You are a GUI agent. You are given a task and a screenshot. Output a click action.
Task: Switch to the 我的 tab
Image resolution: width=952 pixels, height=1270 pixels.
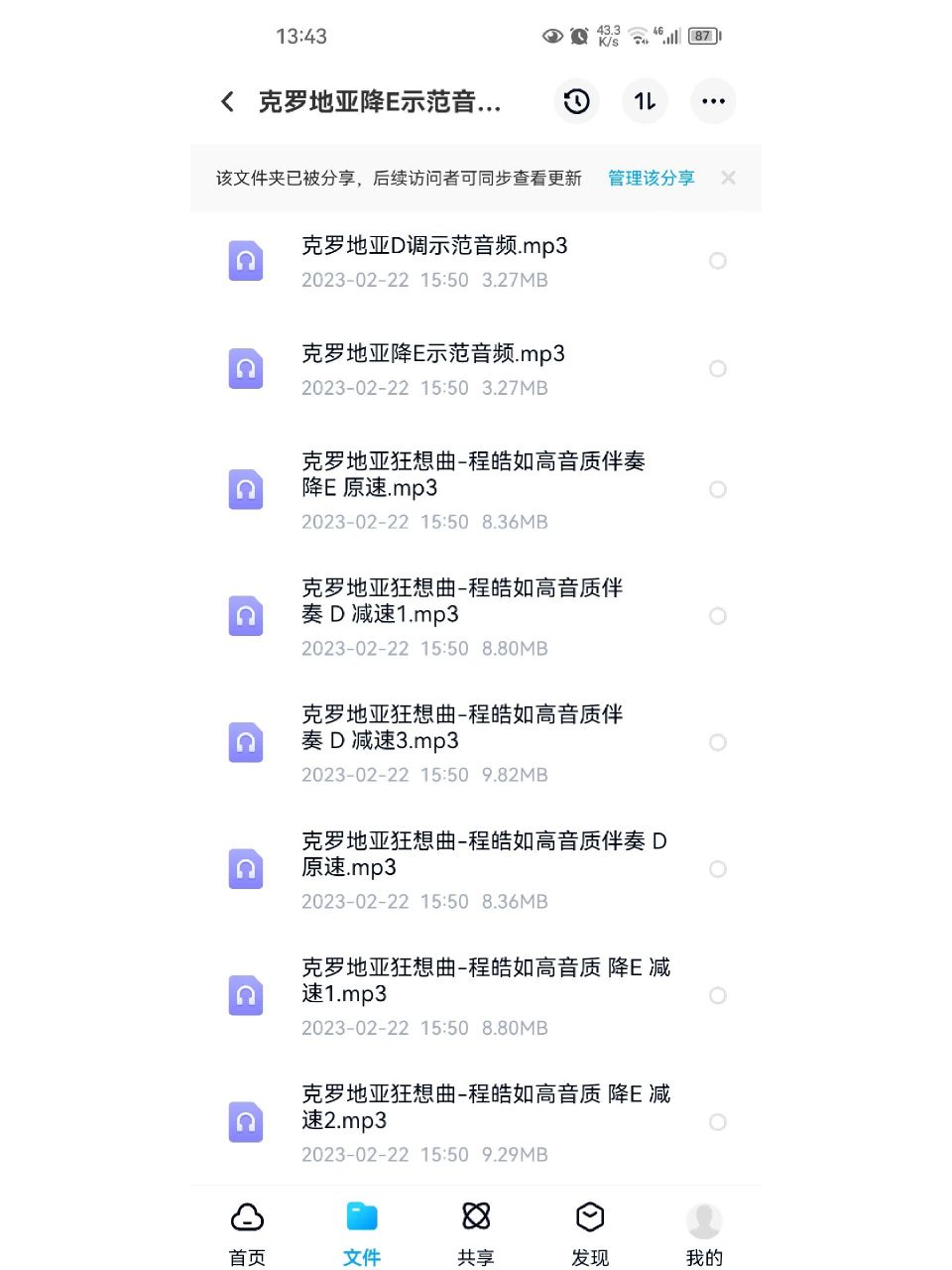(704, 1230)
